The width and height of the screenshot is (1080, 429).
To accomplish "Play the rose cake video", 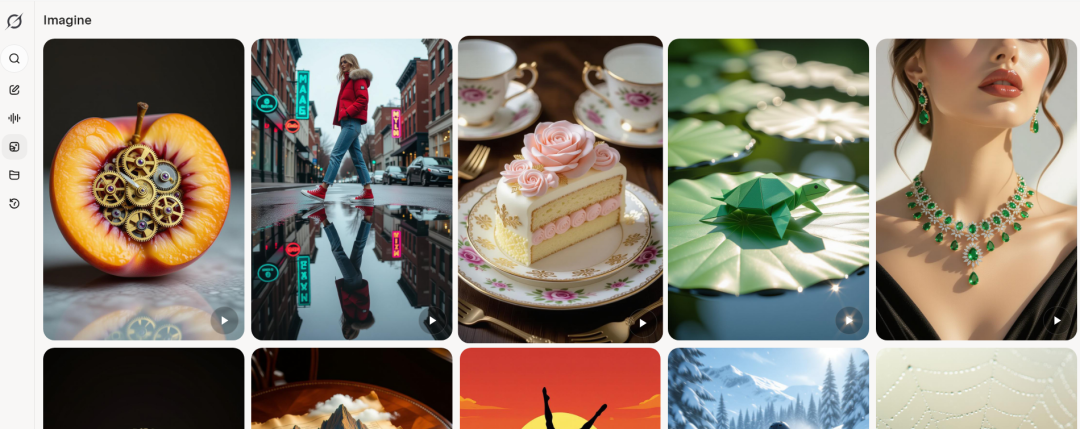I will 641,323.
